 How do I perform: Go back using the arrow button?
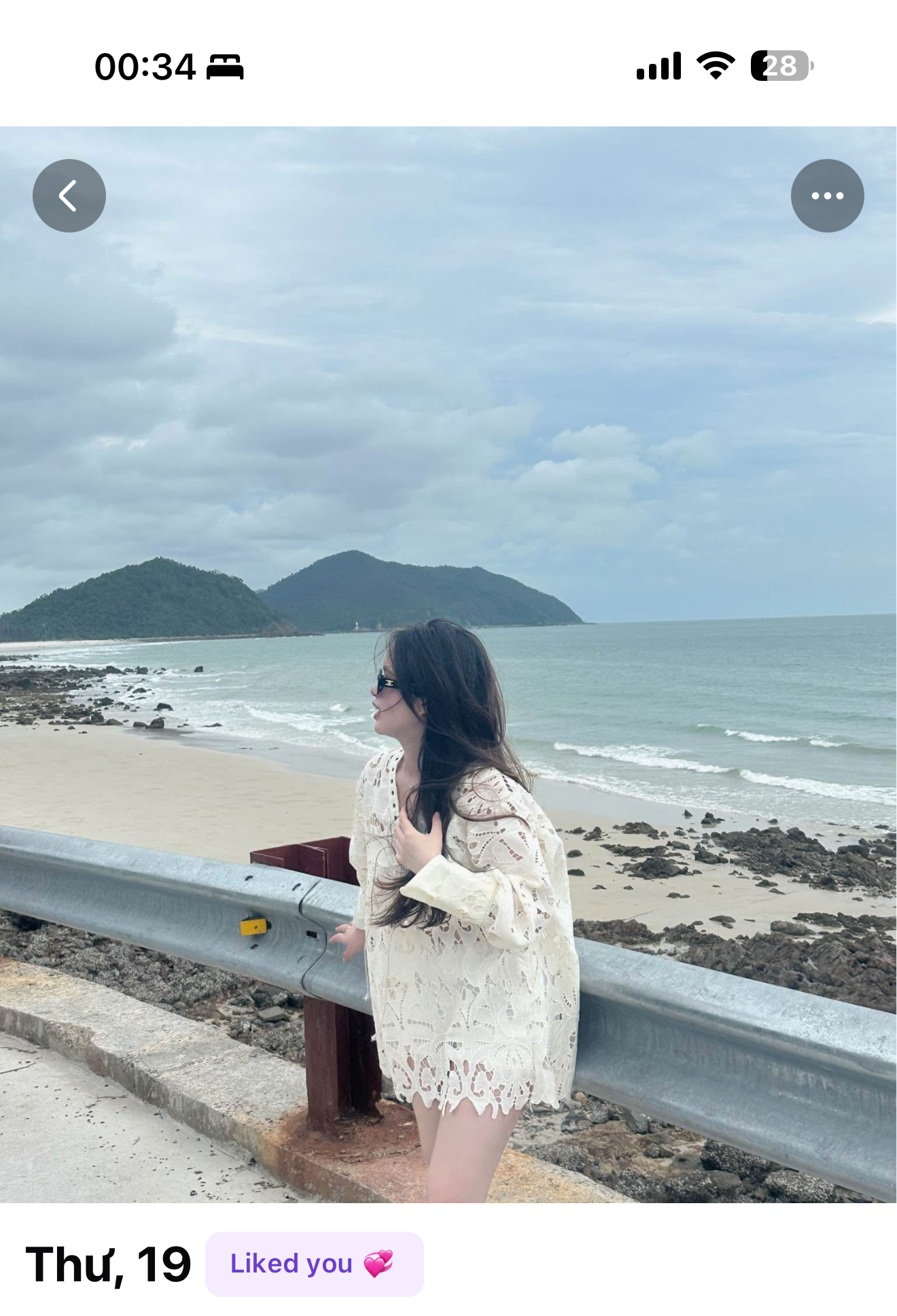69,196
